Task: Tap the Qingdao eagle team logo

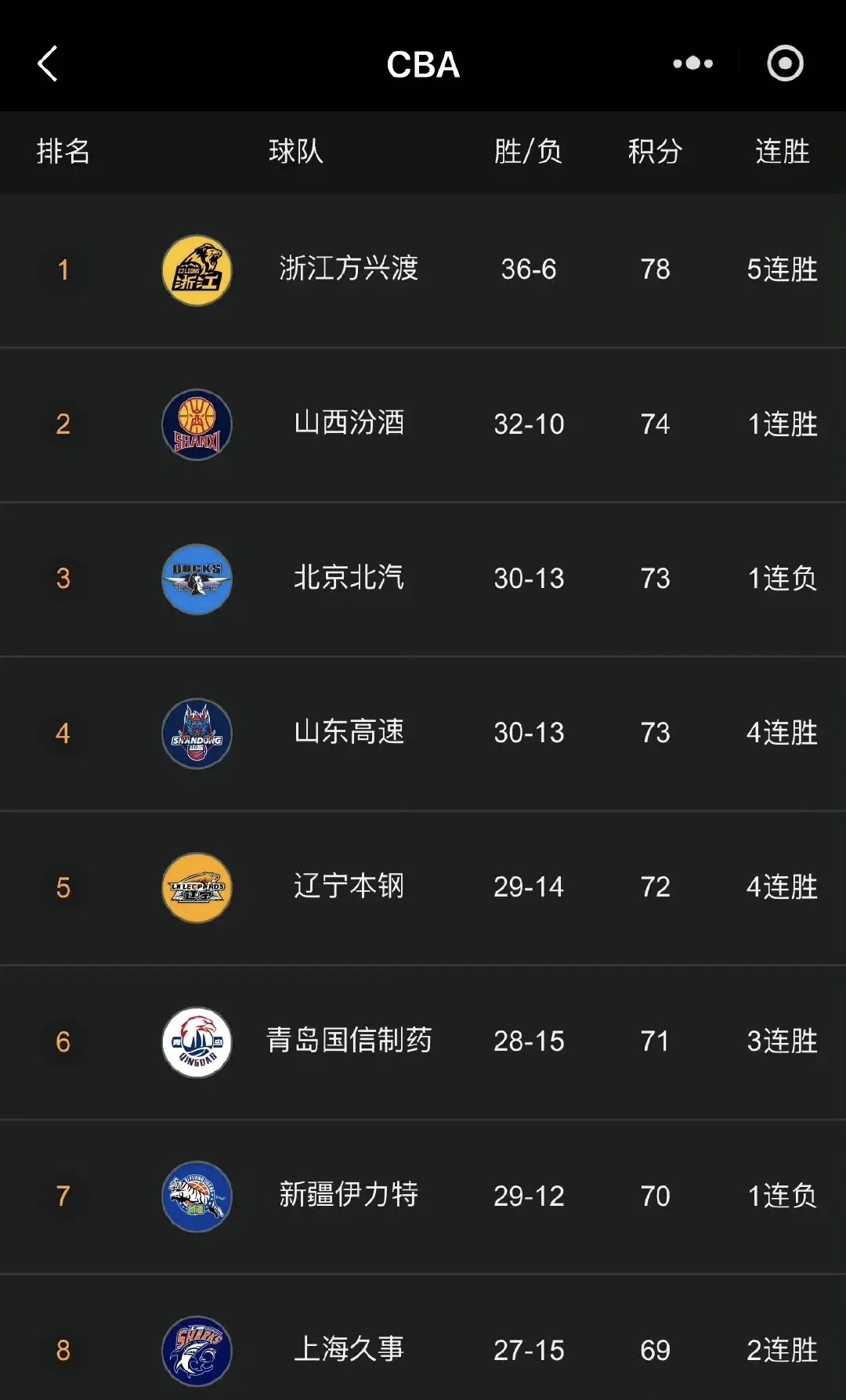Action: click(x=197, y=1041)
